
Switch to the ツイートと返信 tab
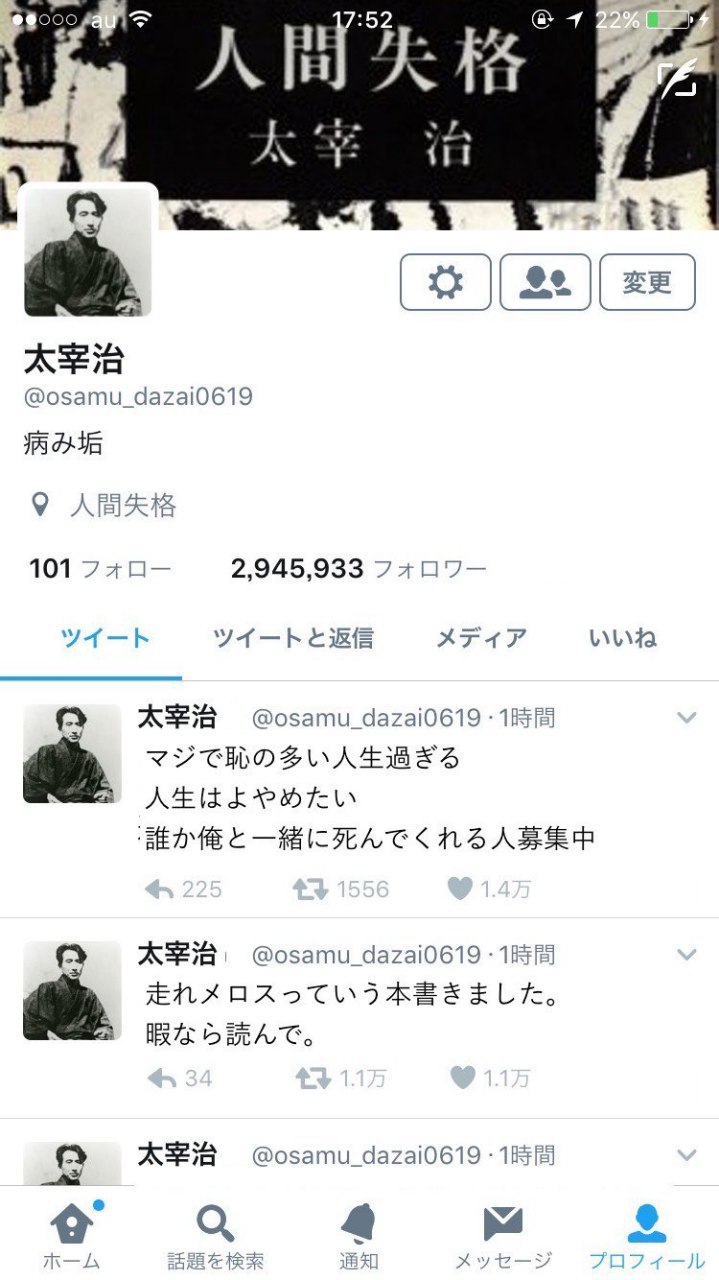(x=293, y=638)
